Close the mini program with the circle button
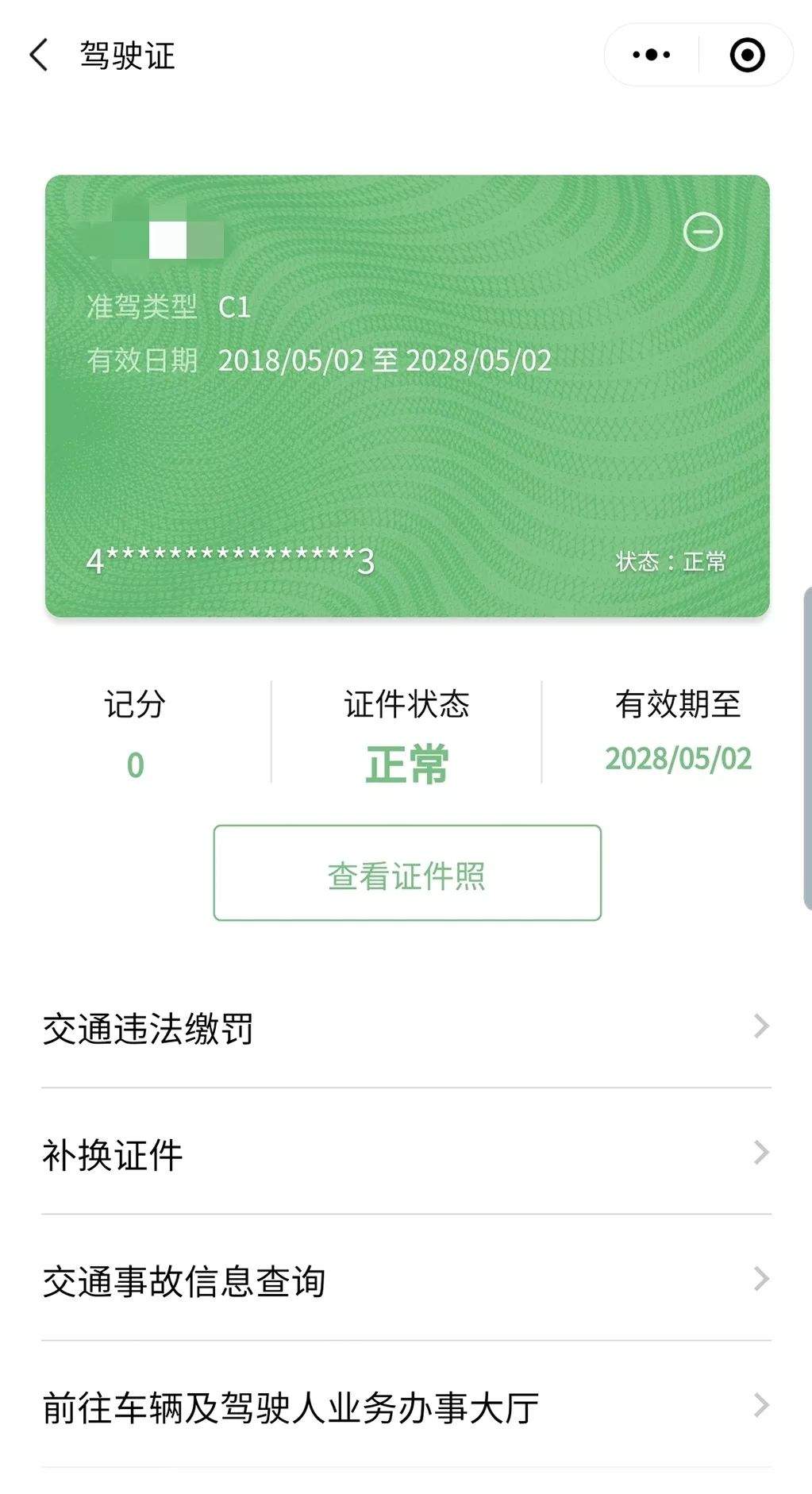The height and width of the screenshot is (1494, 812). click(x=746, y=55)
